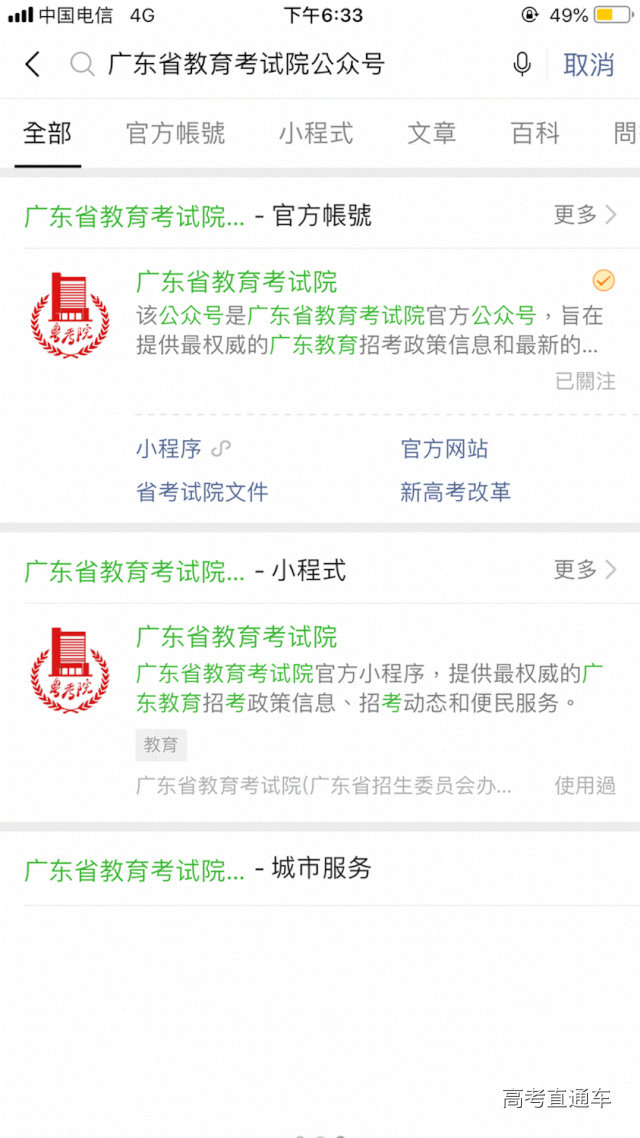
Task: Start voice search with the microphone icon
Action: click(522, 65)
